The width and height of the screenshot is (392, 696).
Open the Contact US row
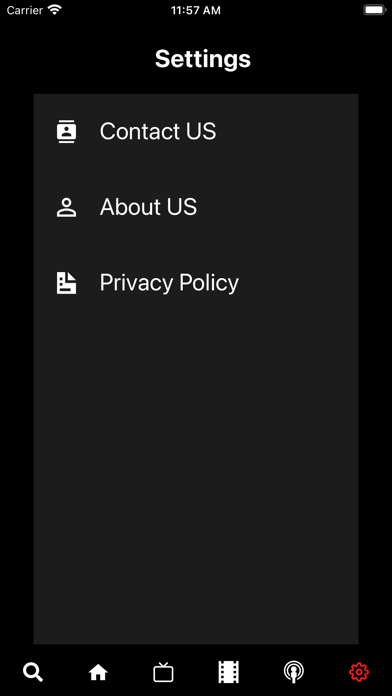coord(196,131)
